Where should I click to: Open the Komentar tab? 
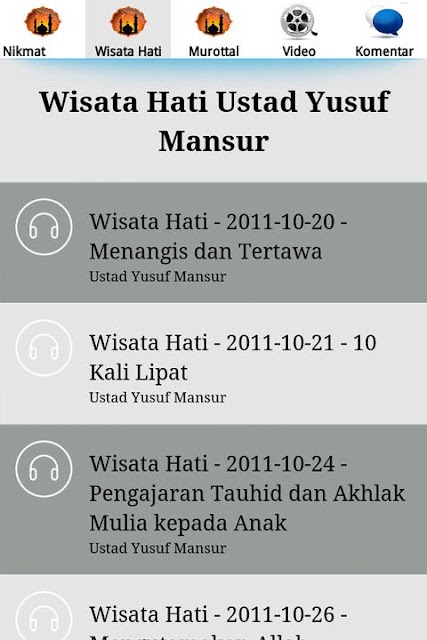tap(384, 29)
